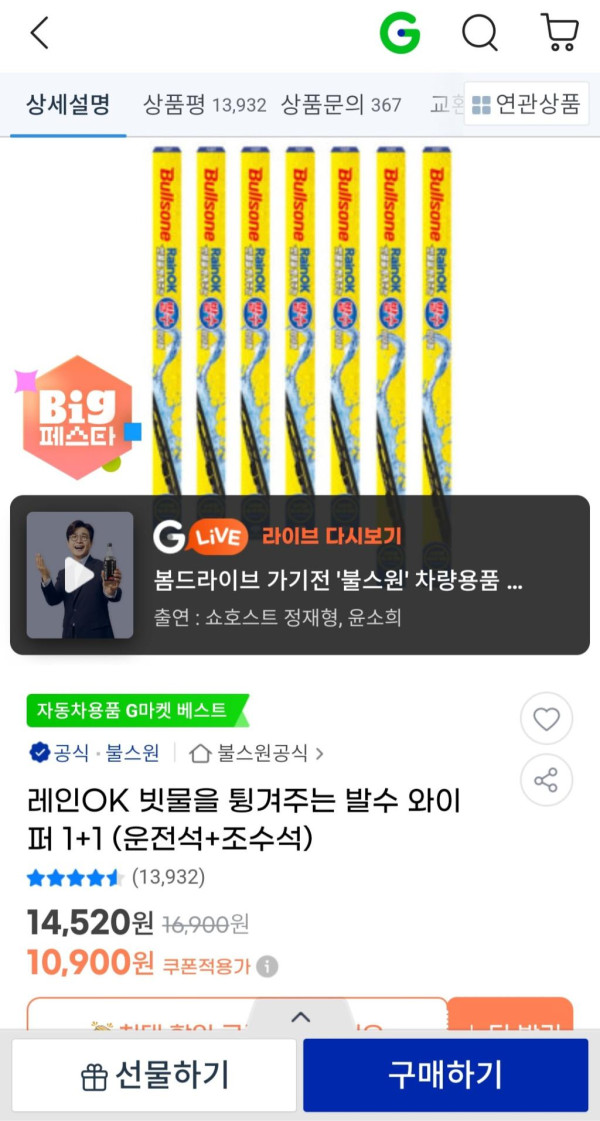The image size is (600, 1121).
Task: Open the shopping cart
Action: (559, 33)
